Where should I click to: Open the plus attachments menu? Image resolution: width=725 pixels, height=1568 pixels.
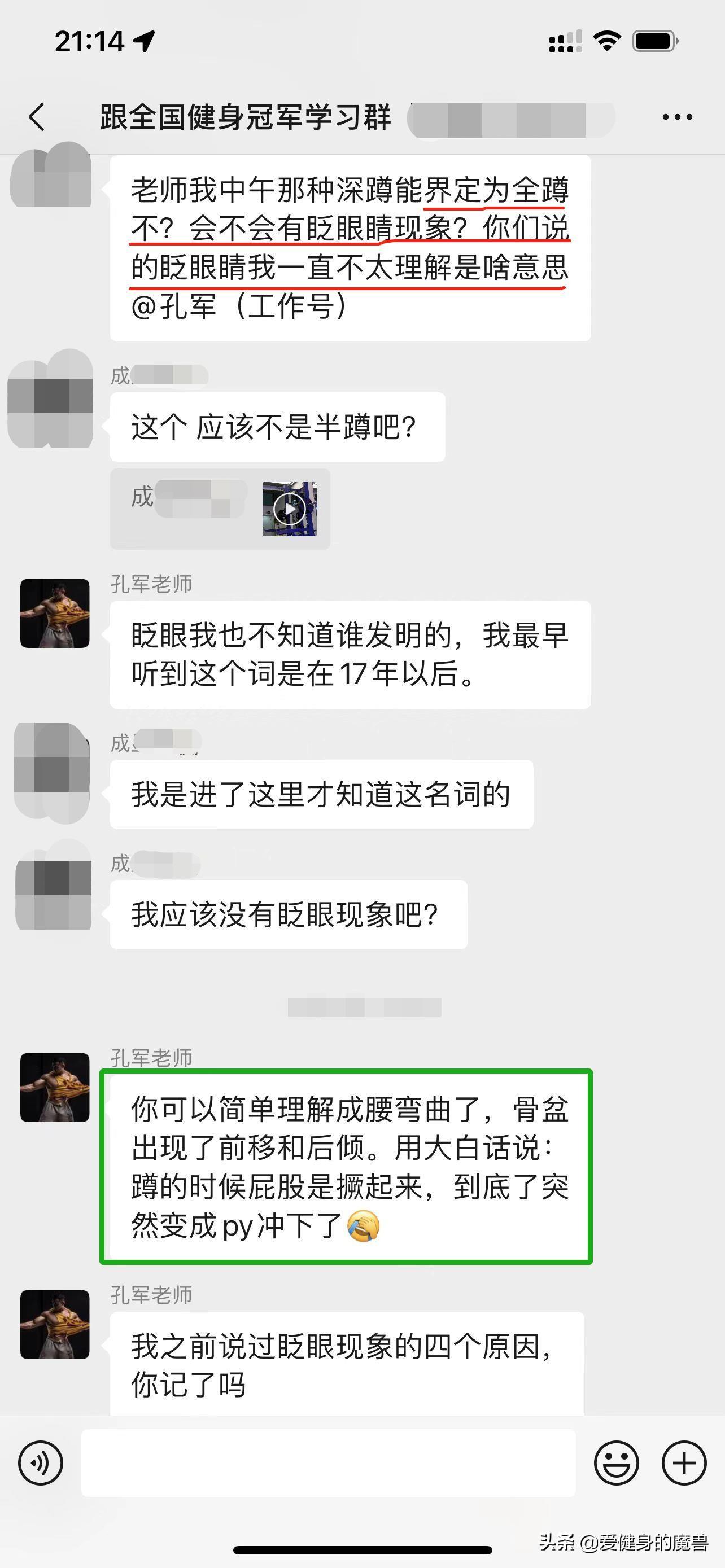(684, 1462)
